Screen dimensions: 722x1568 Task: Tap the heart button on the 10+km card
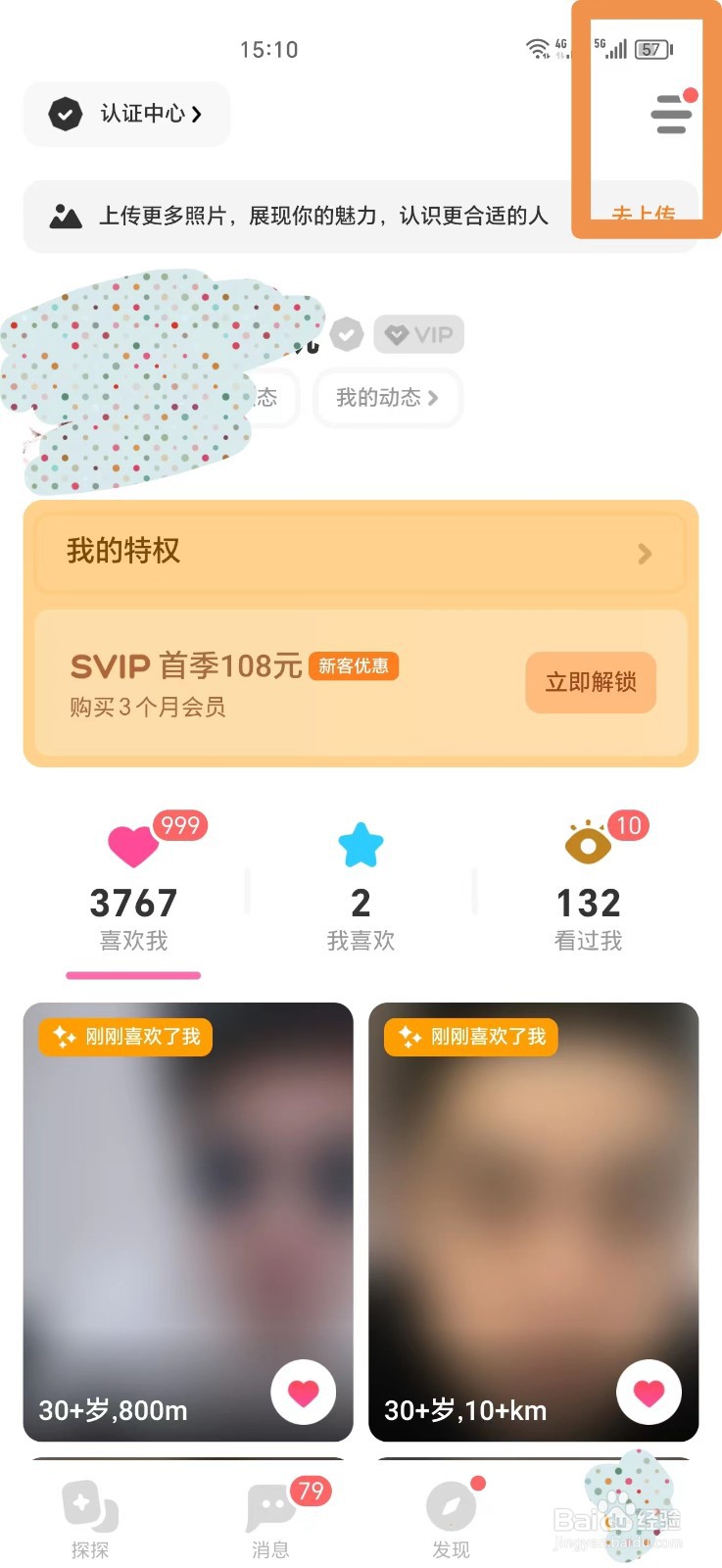point(650,1393)
